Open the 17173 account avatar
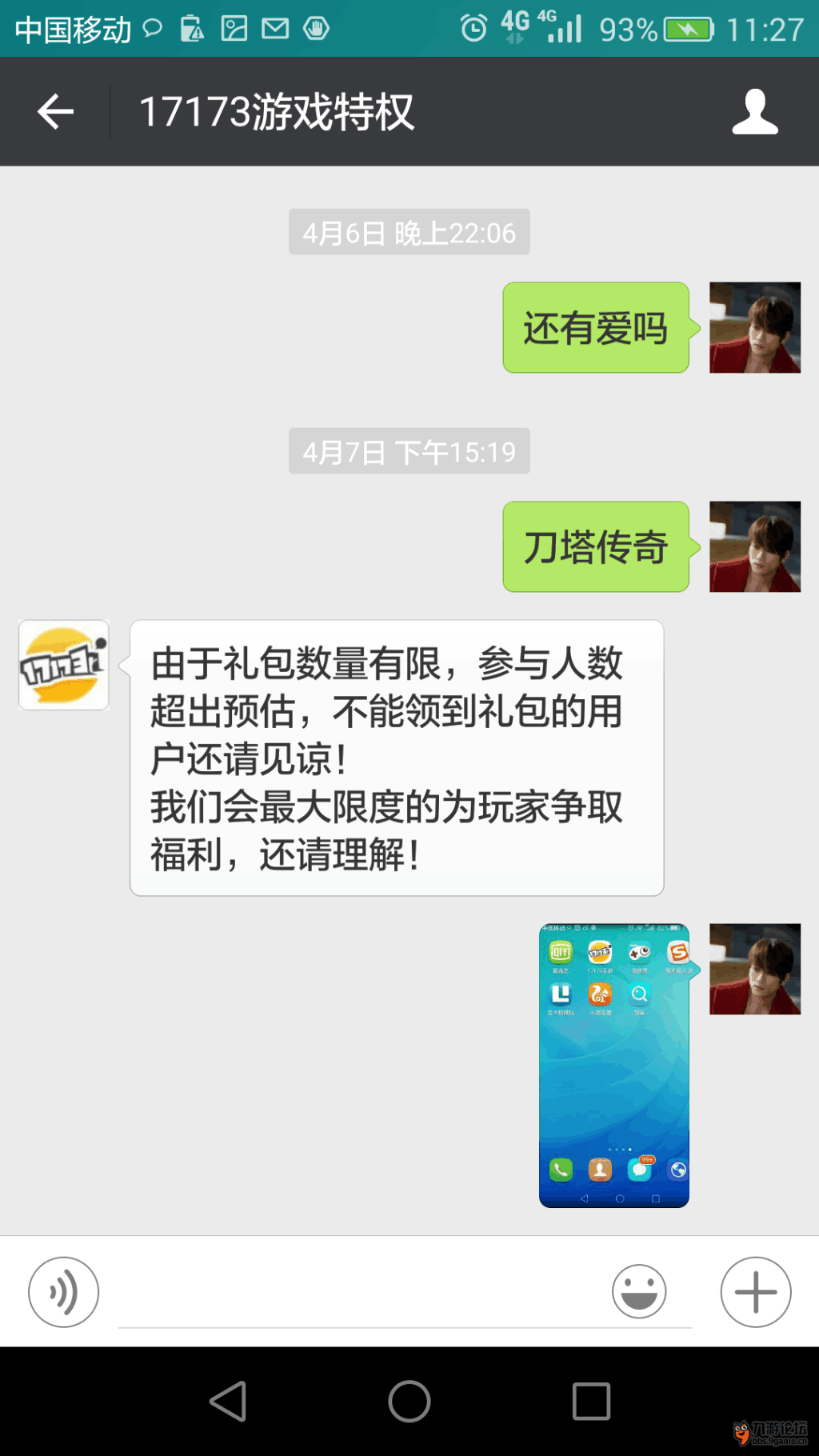This screenshot has width=819, height=1456. click(x=64, y=665)
